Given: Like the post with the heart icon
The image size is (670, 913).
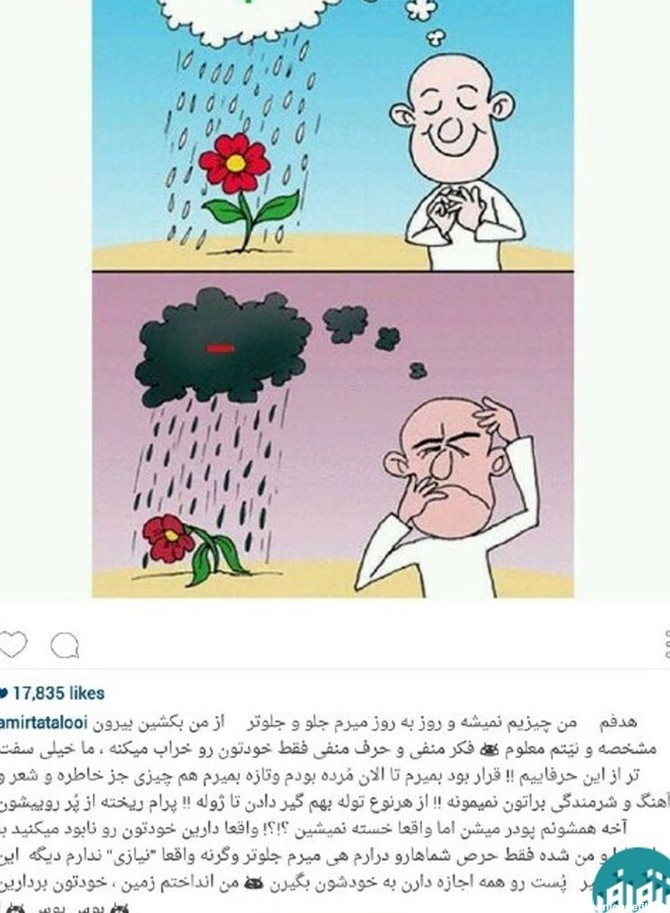Looking at the screenshot, I should point(10,644).
